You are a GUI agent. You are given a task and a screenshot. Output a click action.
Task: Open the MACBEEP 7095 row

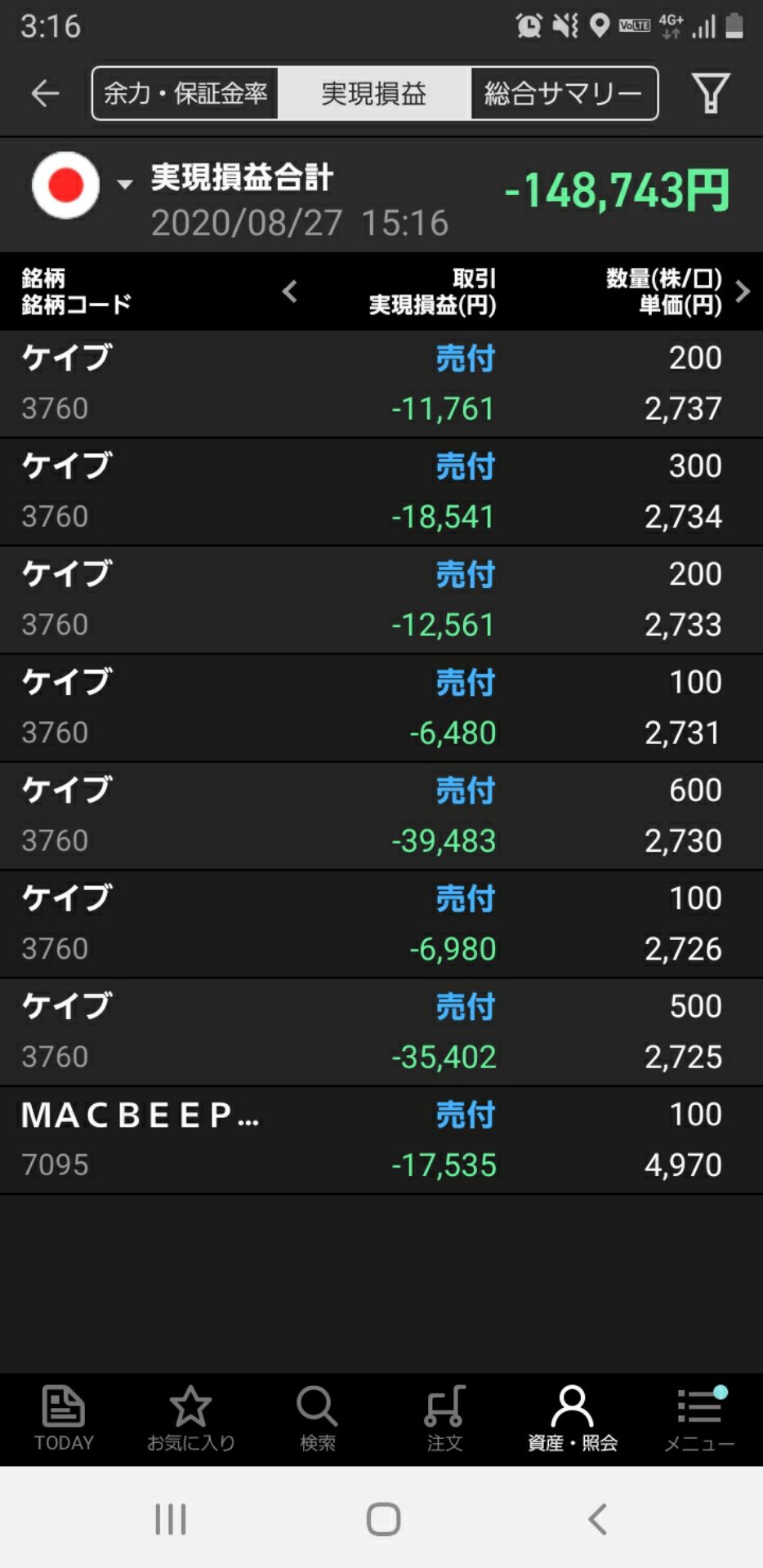point(381,1140)
